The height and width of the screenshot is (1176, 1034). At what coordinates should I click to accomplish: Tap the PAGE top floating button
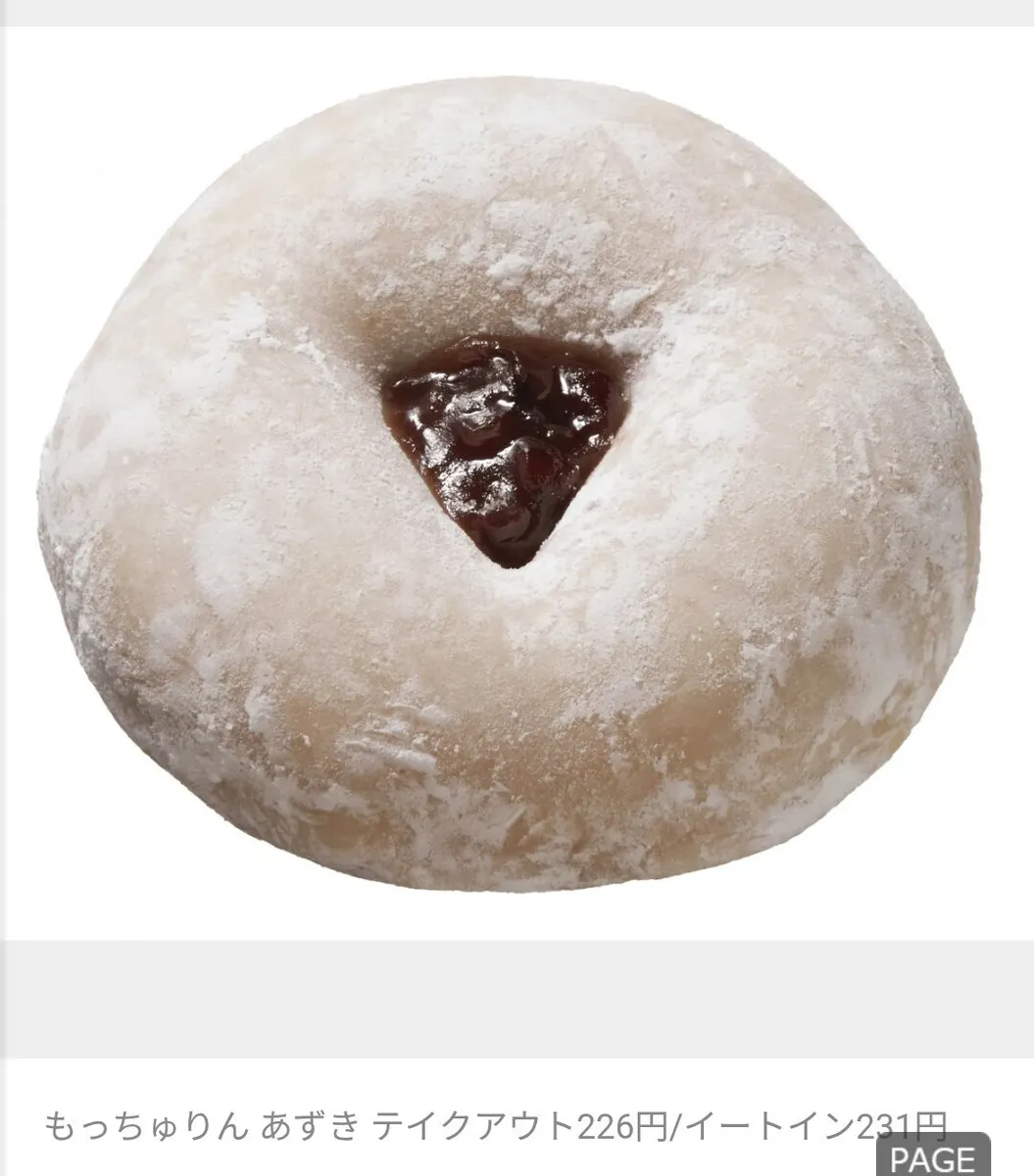(x=933, y=1155)
